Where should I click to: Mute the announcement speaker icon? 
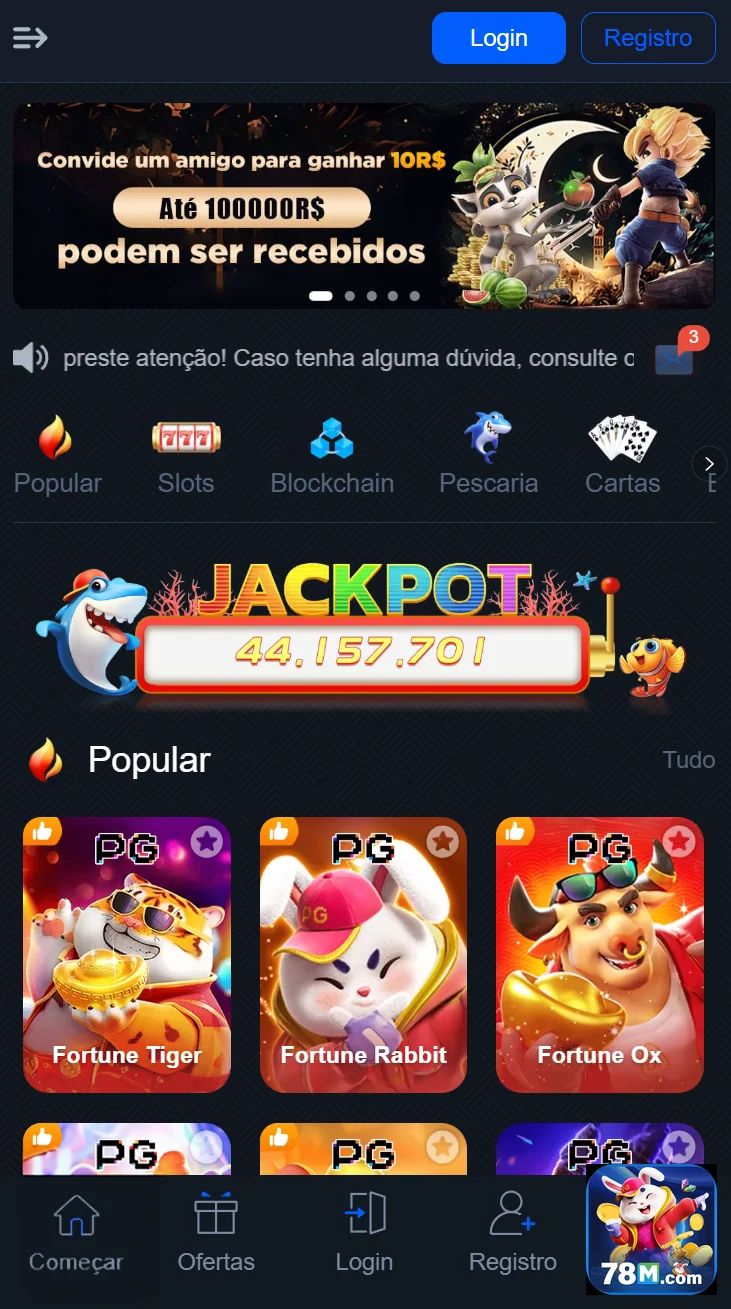pos(30,357)
